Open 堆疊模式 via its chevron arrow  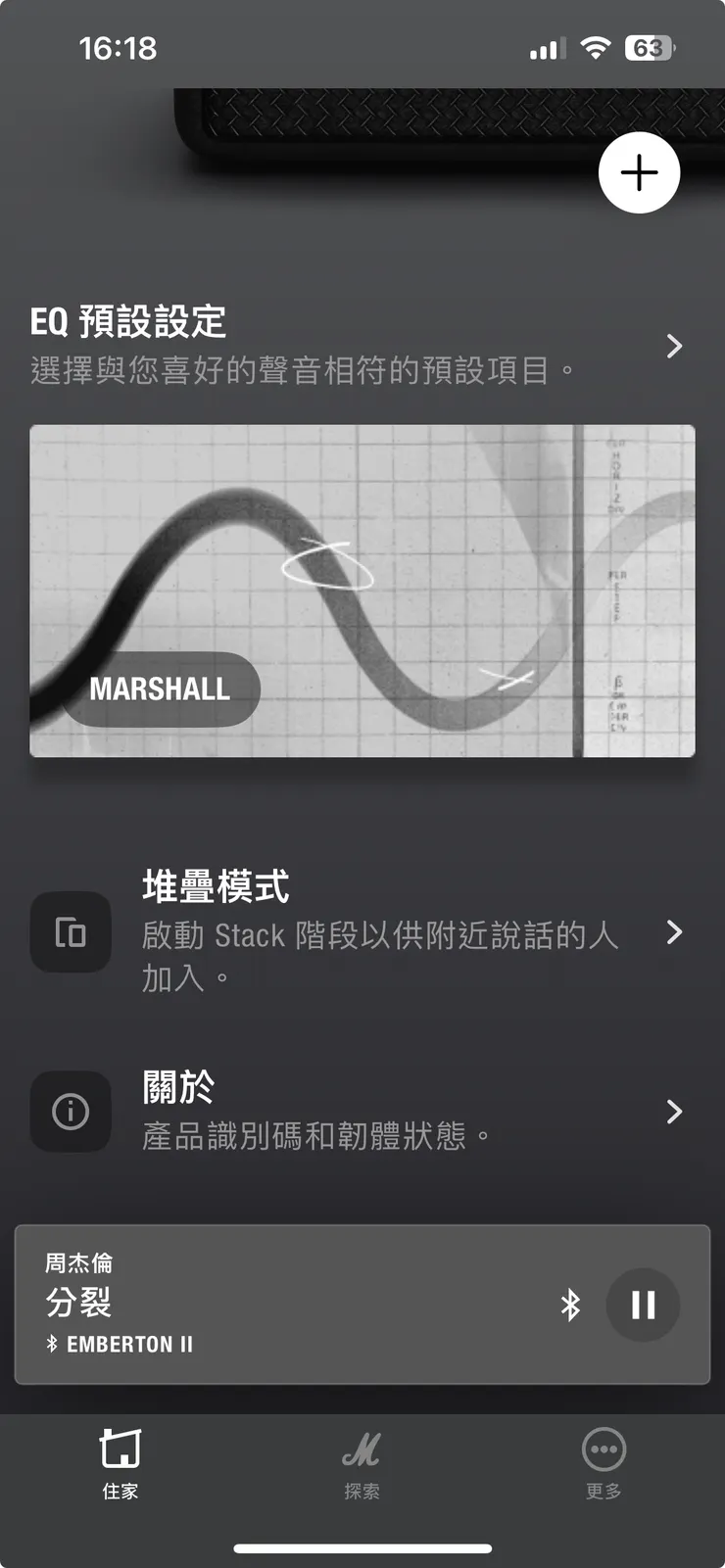tap(674, 932)
